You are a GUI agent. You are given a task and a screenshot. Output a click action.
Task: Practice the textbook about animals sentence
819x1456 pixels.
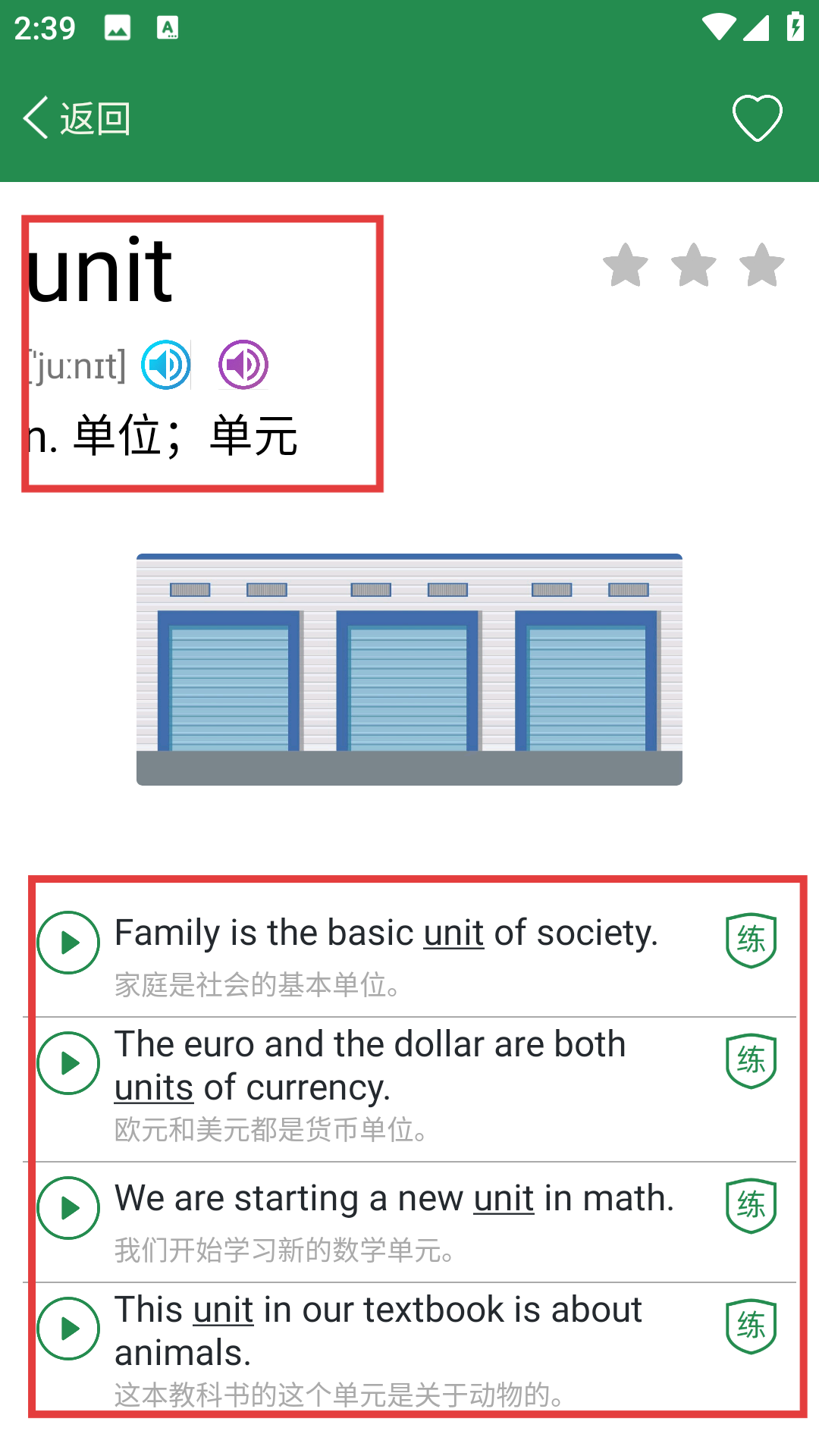[x=751, y=1326]
